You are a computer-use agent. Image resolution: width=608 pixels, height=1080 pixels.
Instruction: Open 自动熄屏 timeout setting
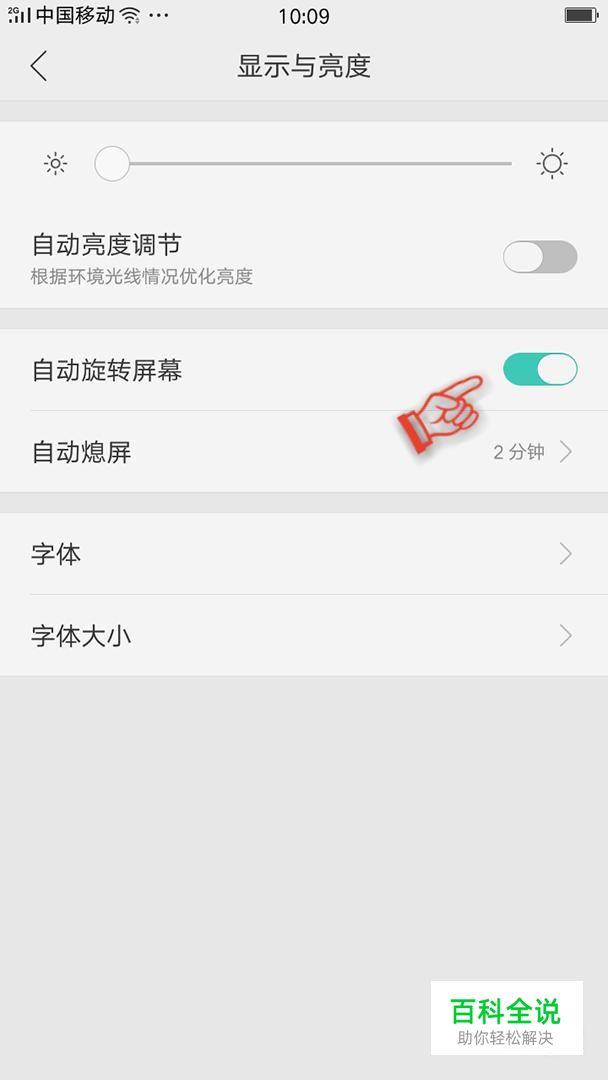(x=304, y=452)
